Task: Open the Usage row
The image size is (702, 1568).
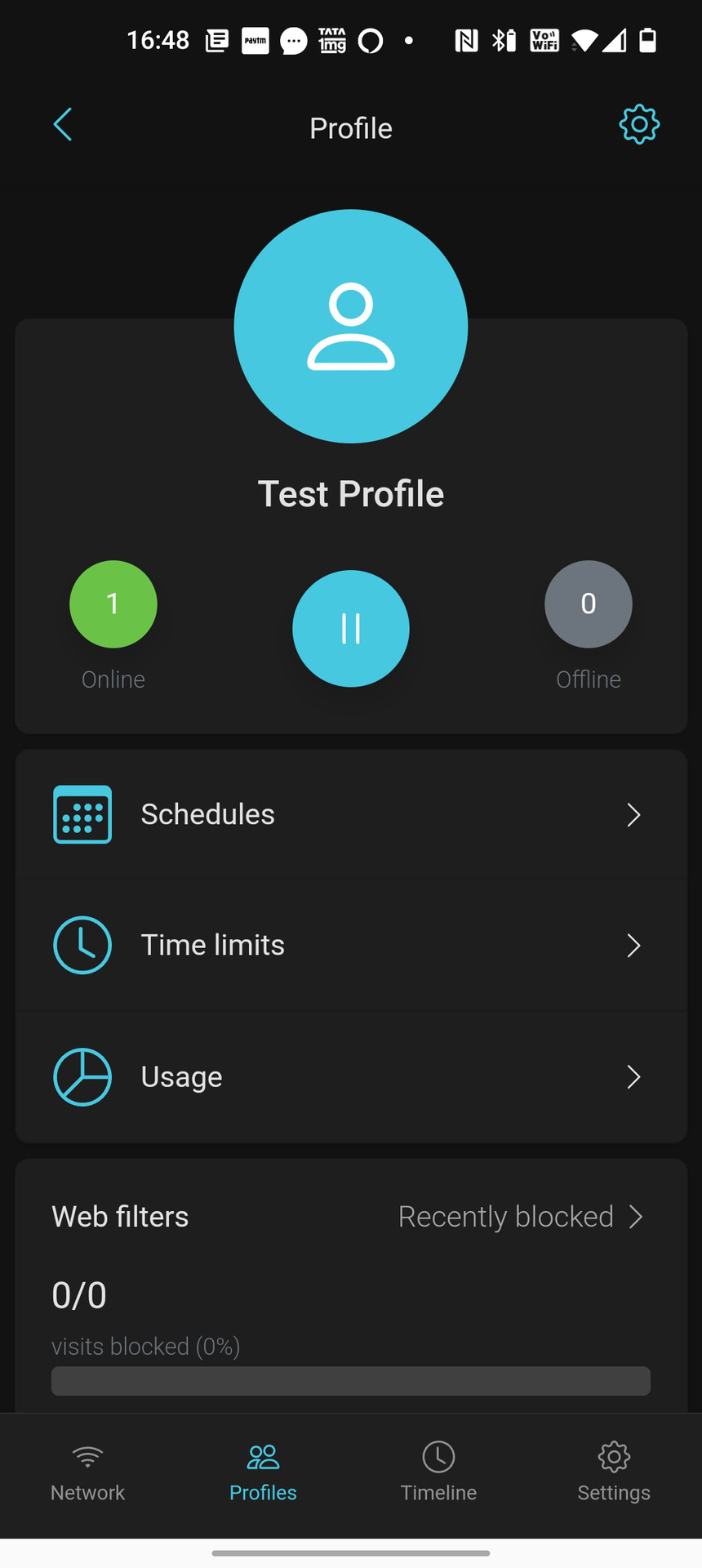Action: (351, 1076)
